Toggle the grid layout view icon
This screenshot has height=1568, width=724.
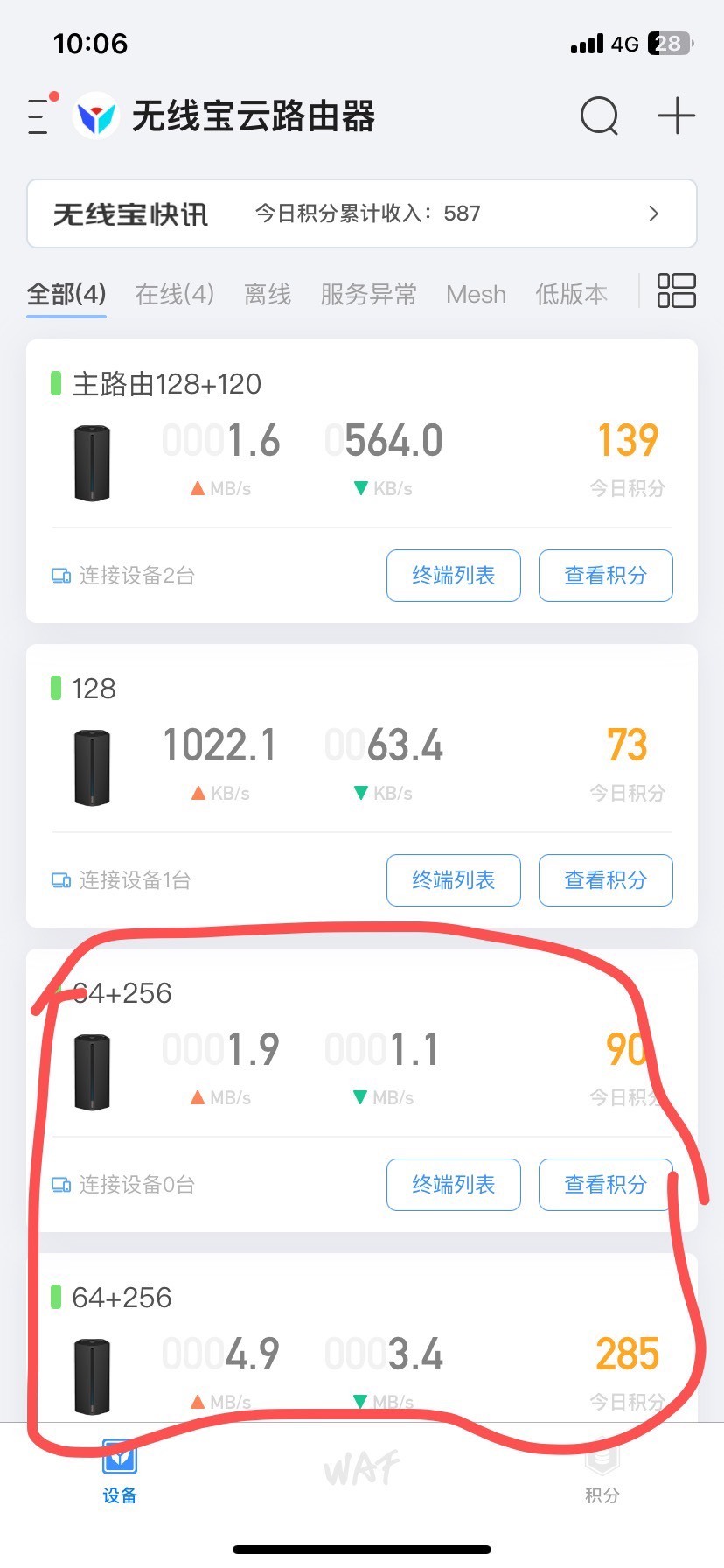point(676,290)
